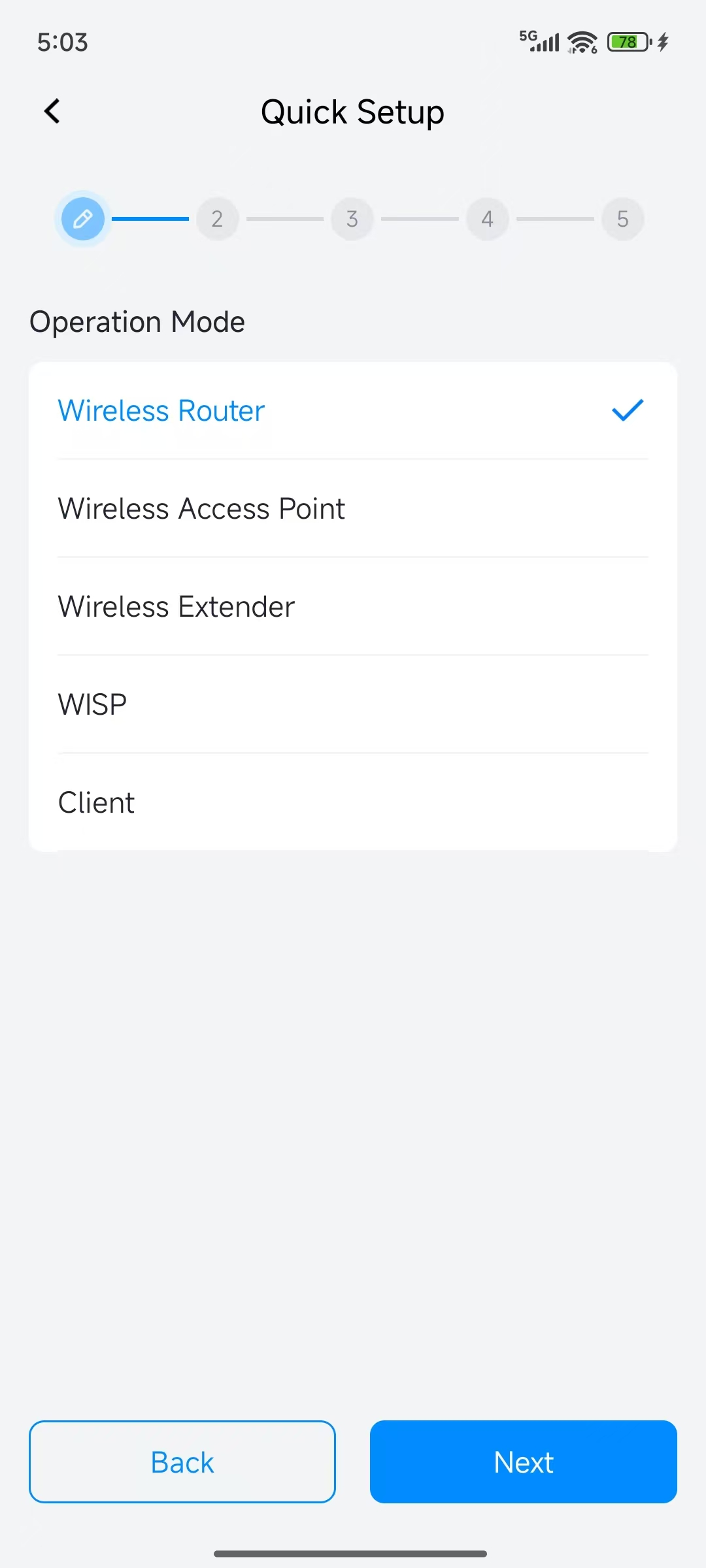Image resolution: width=706 pixels, height=1568 pixels.
Task: Choose Wireless Access Point mode
Action: (x=353, y=509)
